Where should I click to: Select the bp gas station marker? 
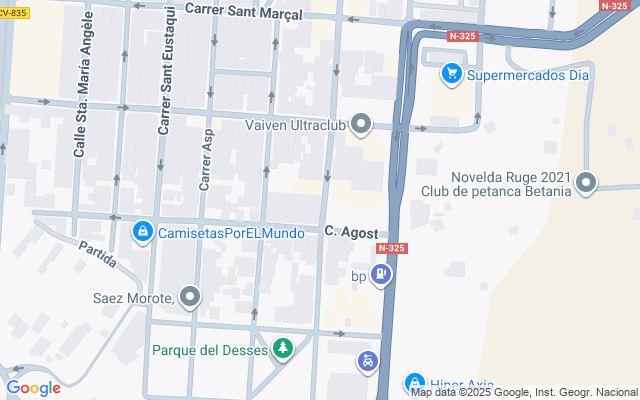click(x=381, y=275)
